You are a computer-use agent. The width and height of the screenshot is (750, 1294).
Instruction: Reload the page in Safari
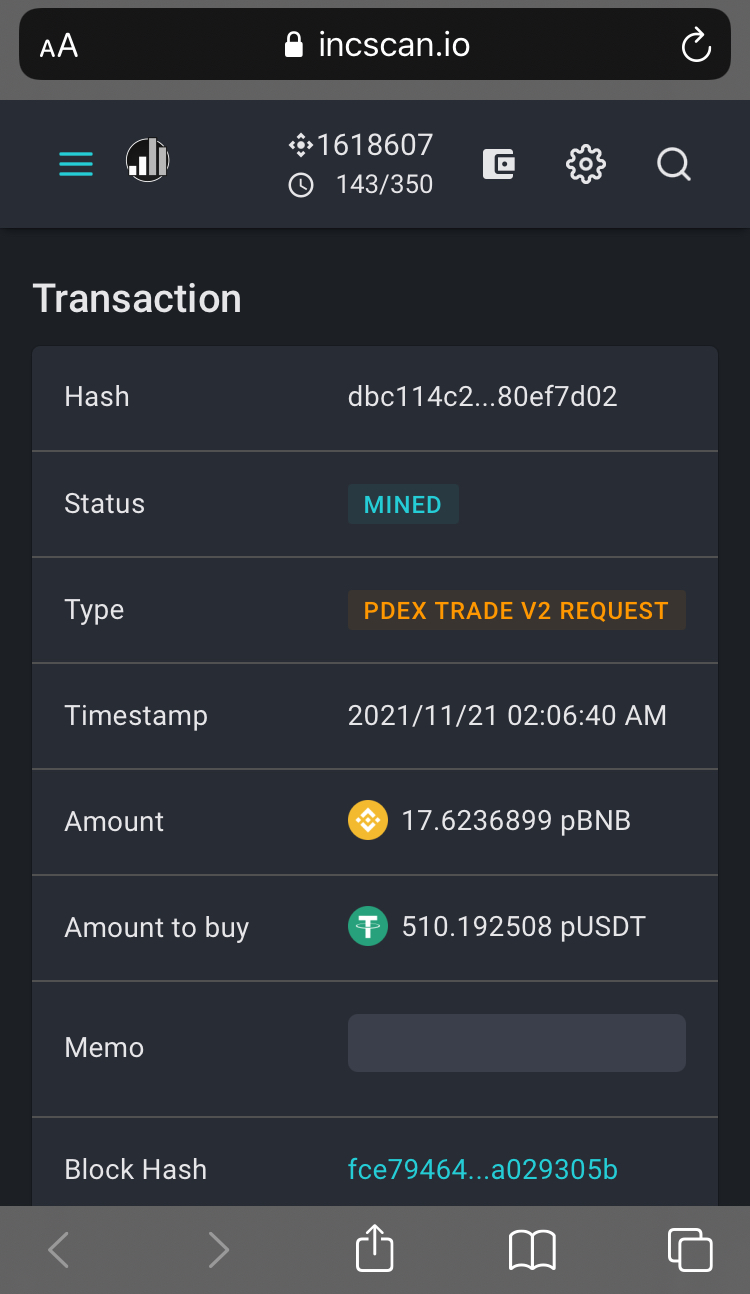[695, 45]
